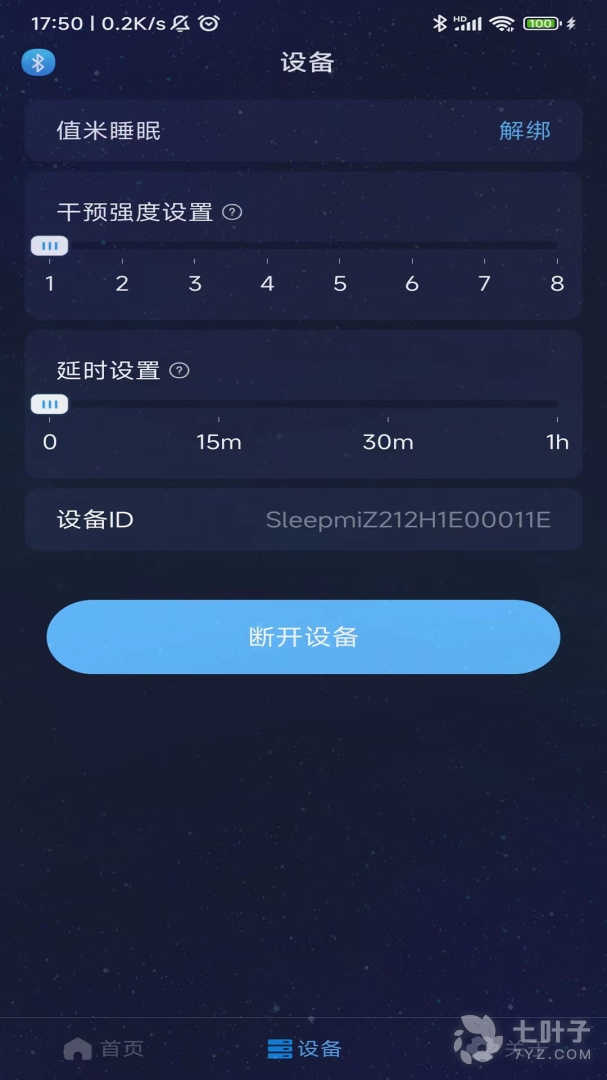
Task: Disconnect with the 断开设备 button
Action: coord(303,637)
